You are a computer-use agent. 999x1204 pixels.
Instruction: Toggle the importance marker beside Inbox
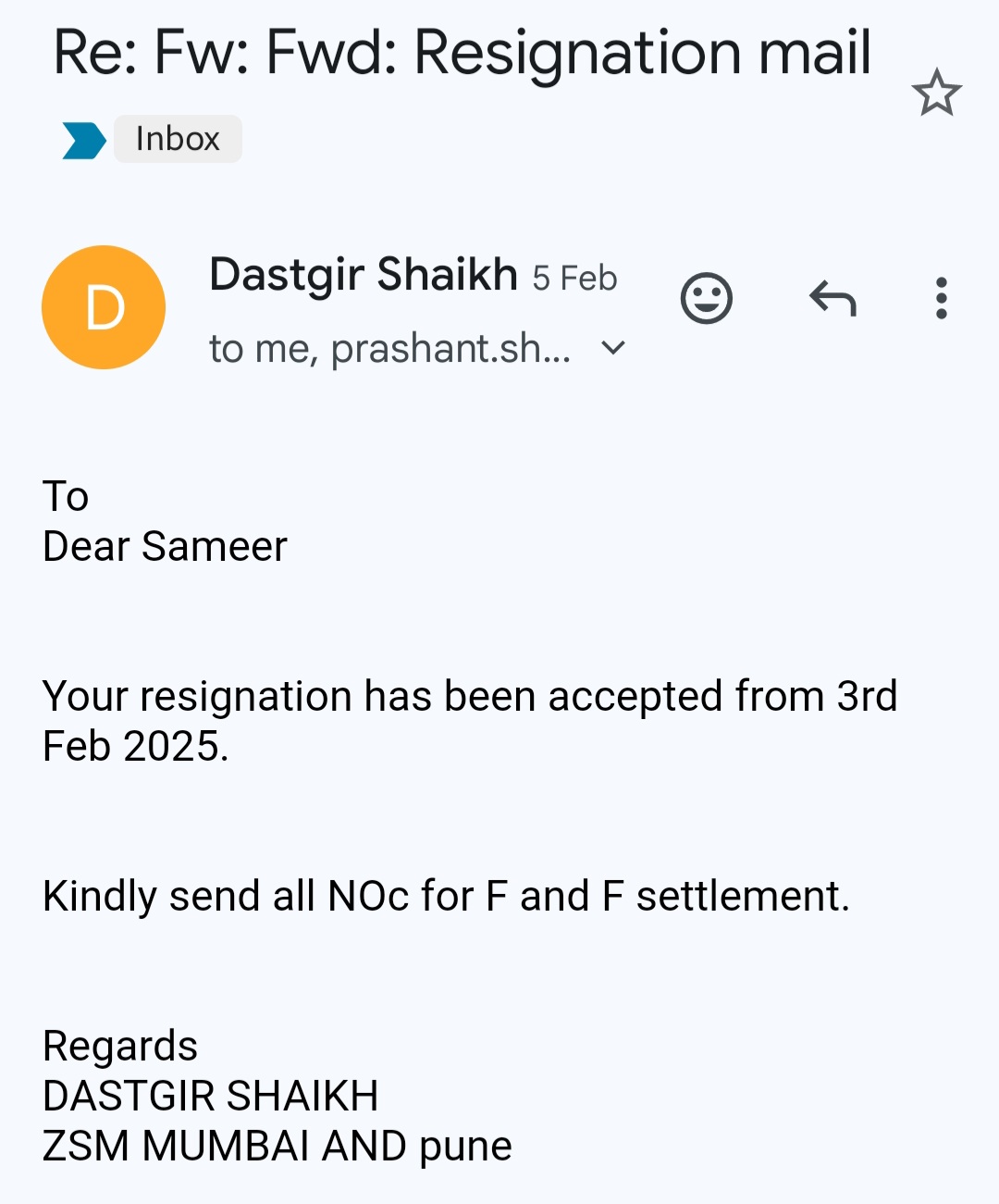click(84, 141)
